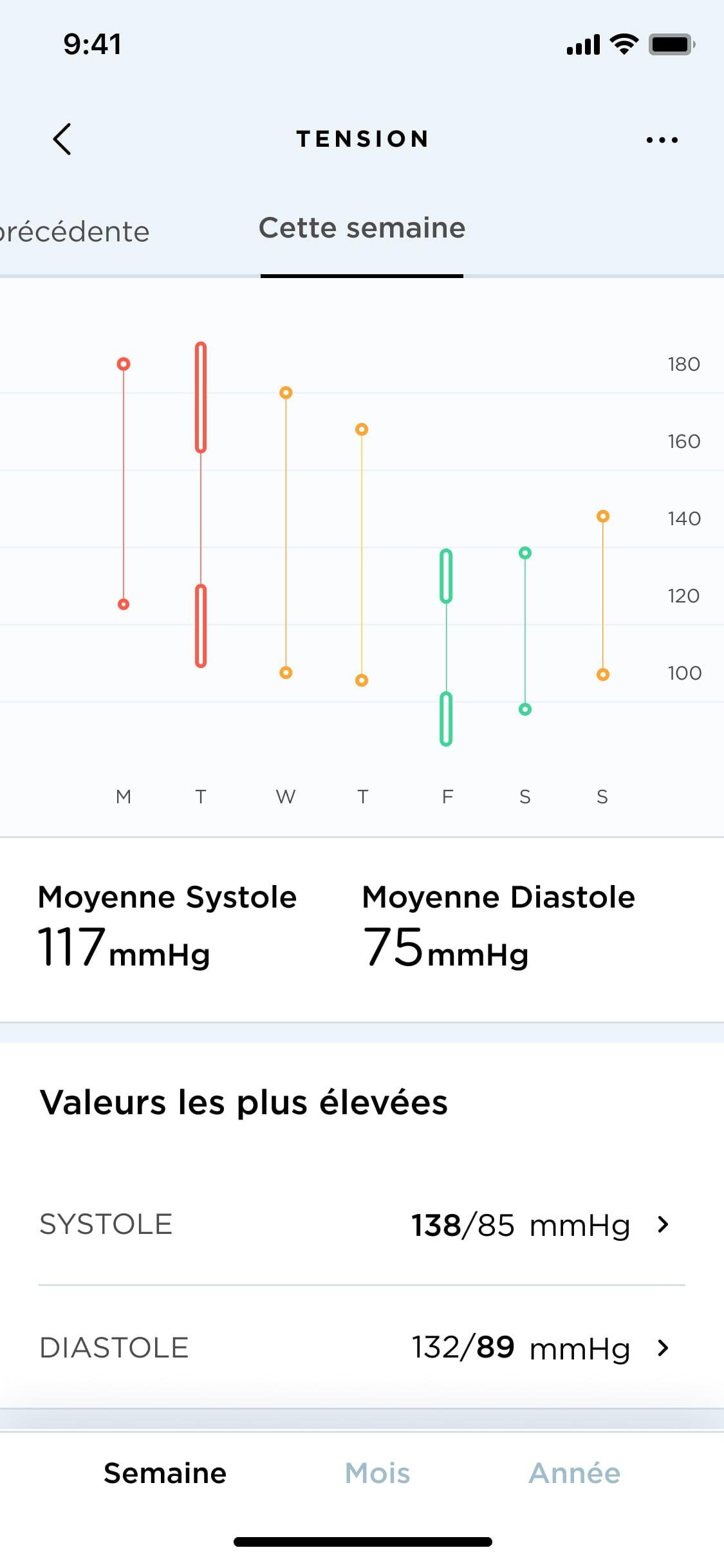Switch to the Mois view
Image resolution: width=724 pixels, height=1568 pixels.
[377, 1473]
